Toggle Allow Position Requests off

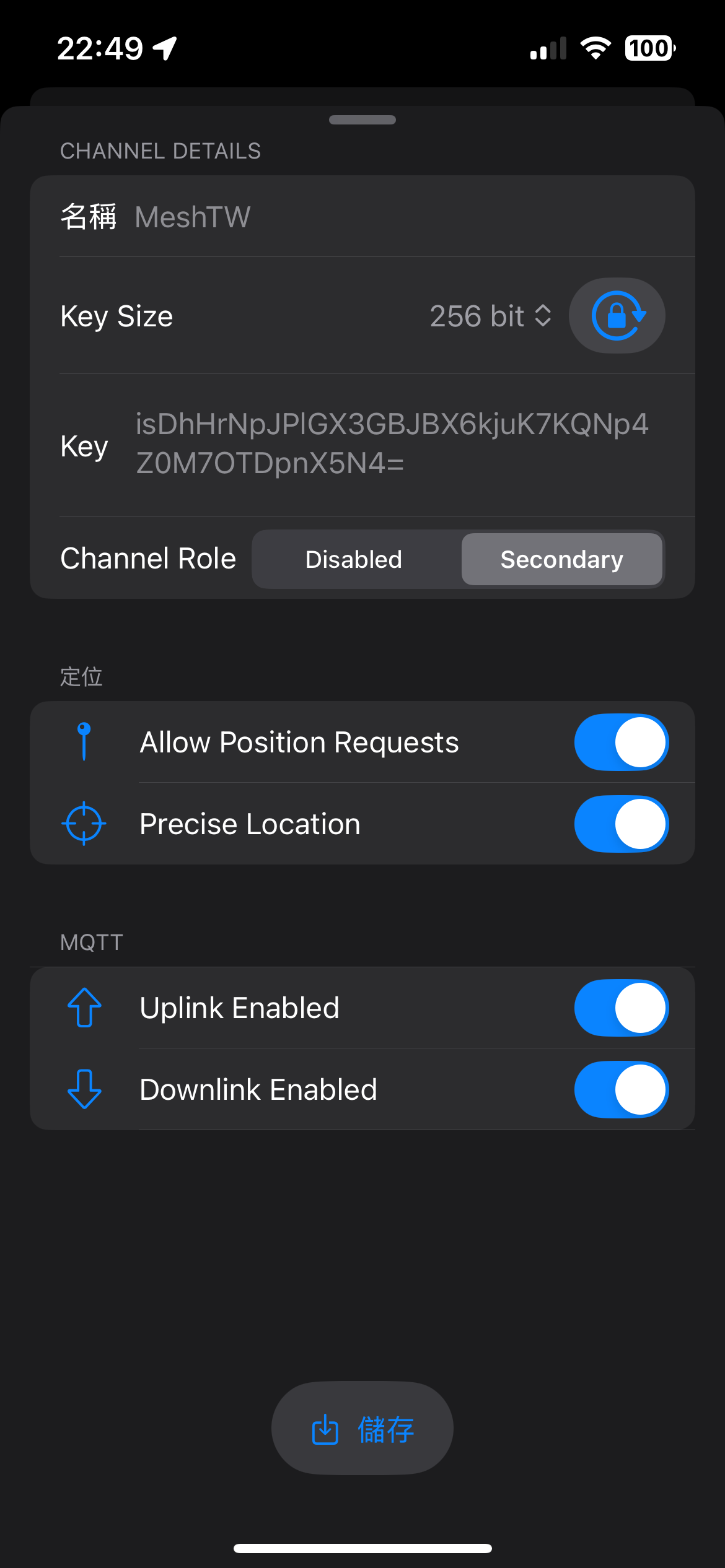coord(621,743)
